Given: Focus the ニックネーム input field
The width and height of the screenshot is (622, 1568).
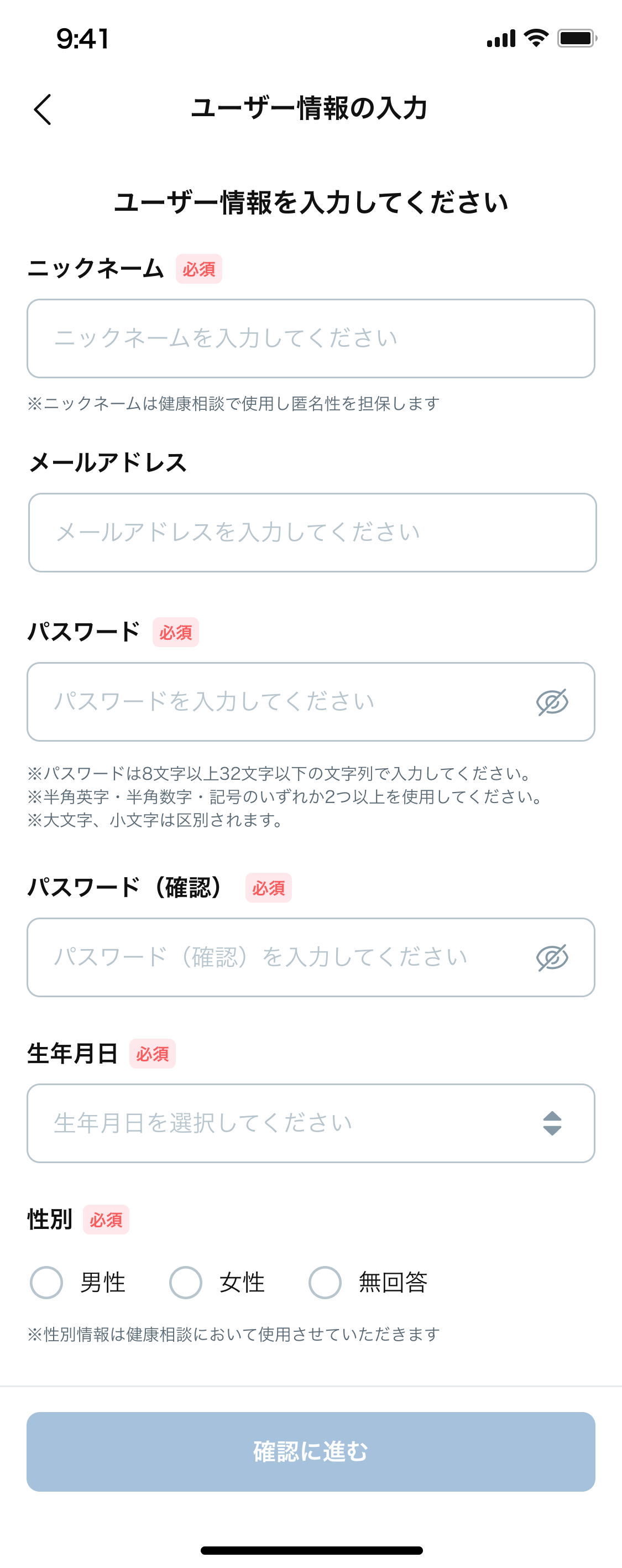Looking at the screenshot, I should [310, 338].
